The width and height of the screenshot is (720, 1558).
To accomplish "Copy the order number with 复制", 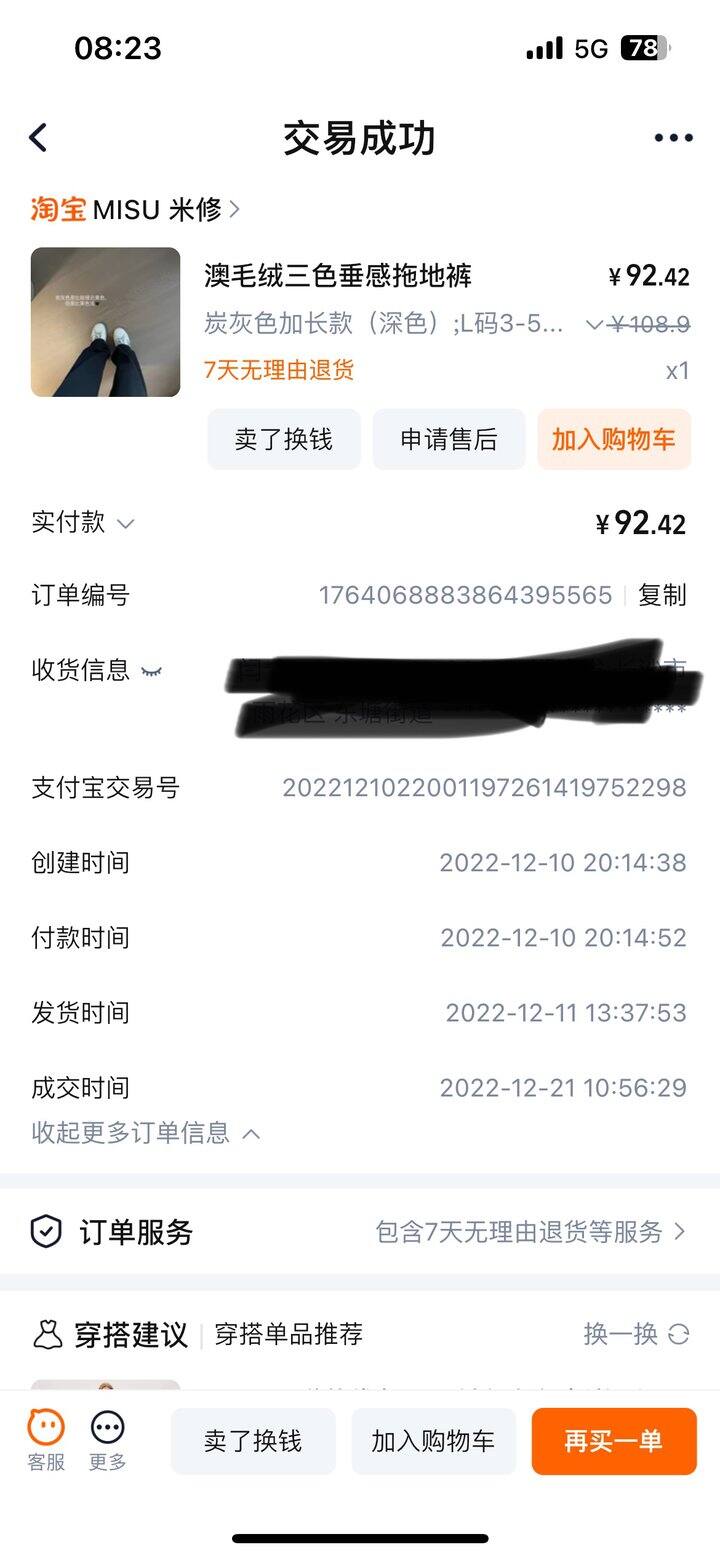I will click(662, 595).
